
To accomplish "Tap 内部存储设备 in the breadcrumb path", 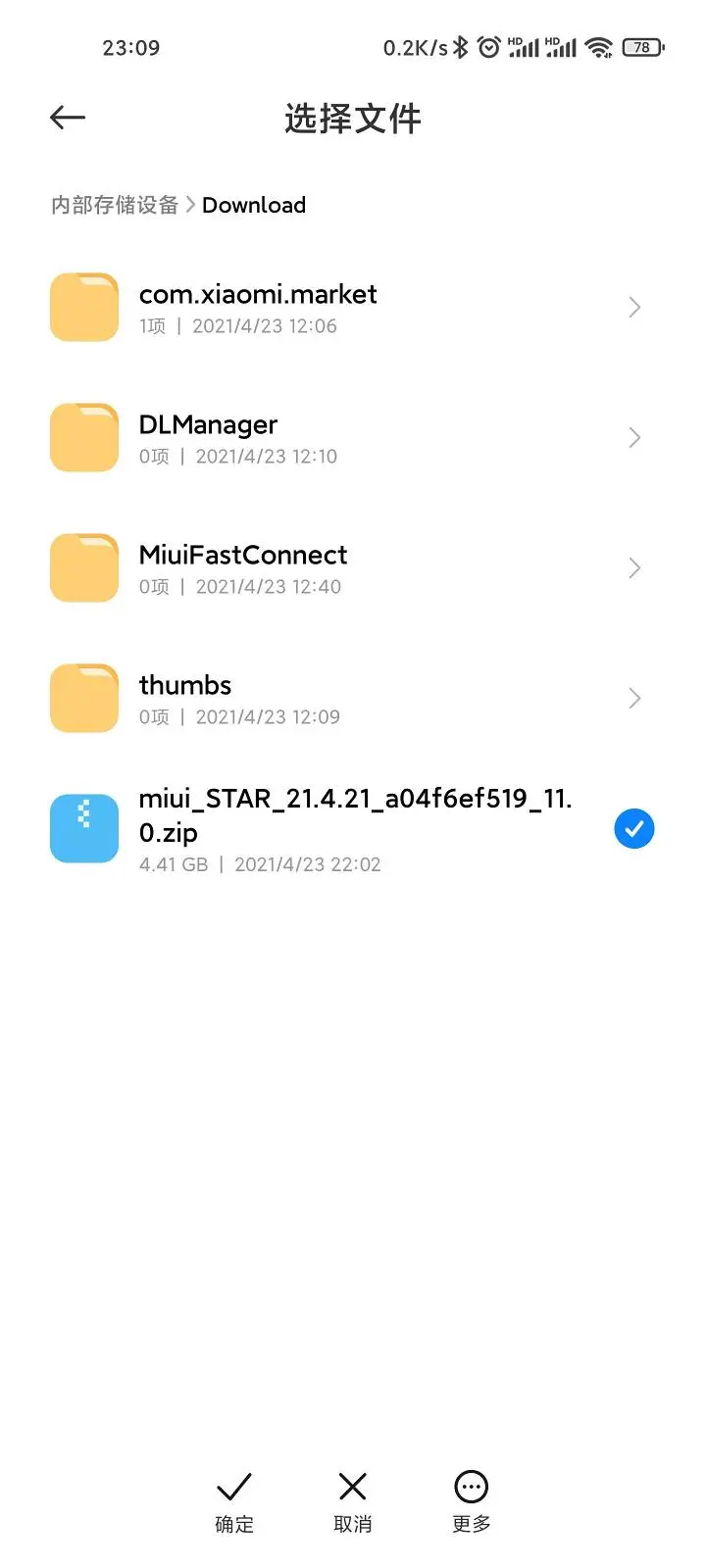I will (115, 205).
